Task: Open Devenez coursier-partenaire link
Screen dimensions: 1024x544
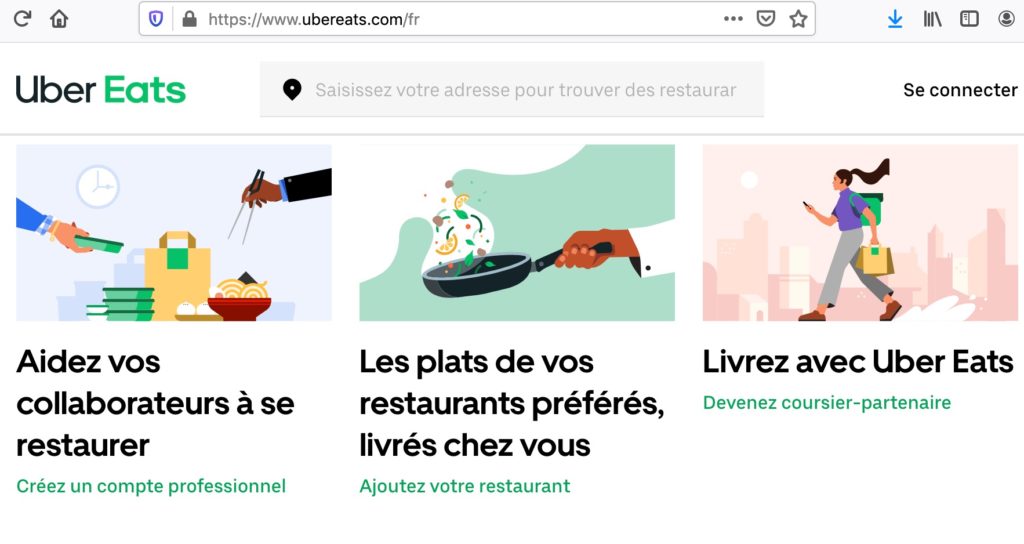Action: coord(826,403)
